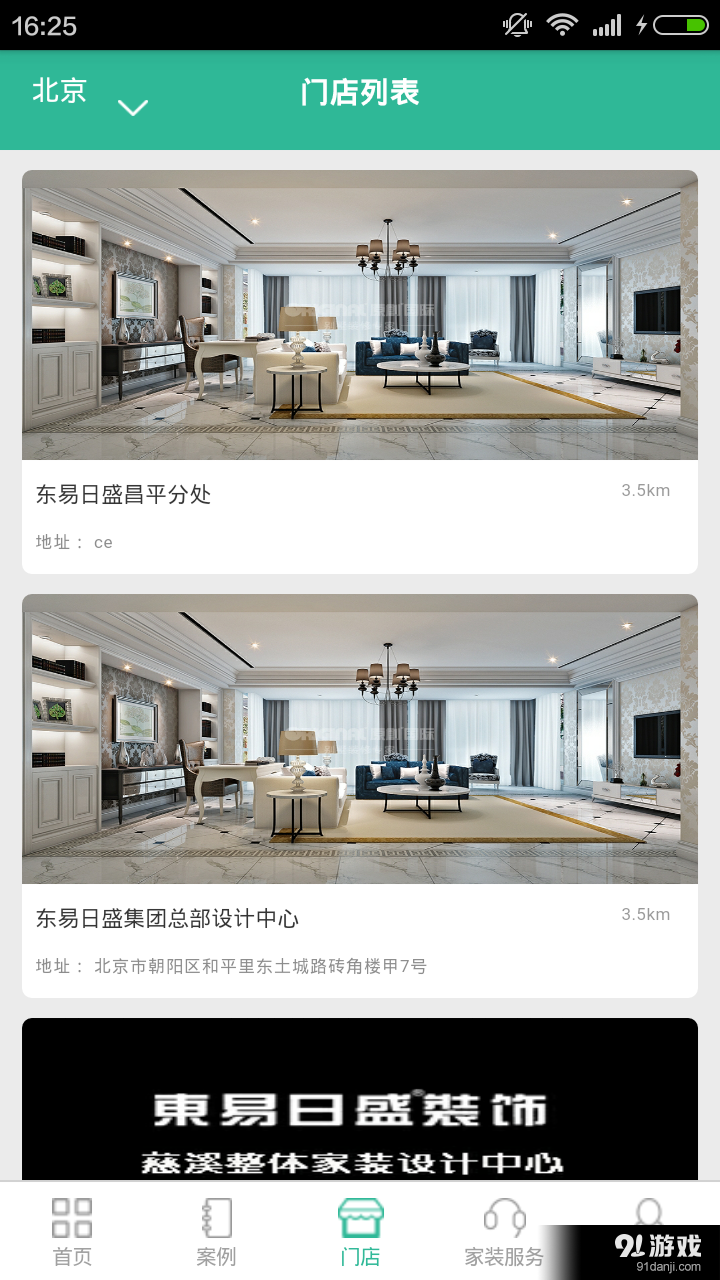
Task: Switch to the 家装服务 tab
Action: click(505, 1230)
